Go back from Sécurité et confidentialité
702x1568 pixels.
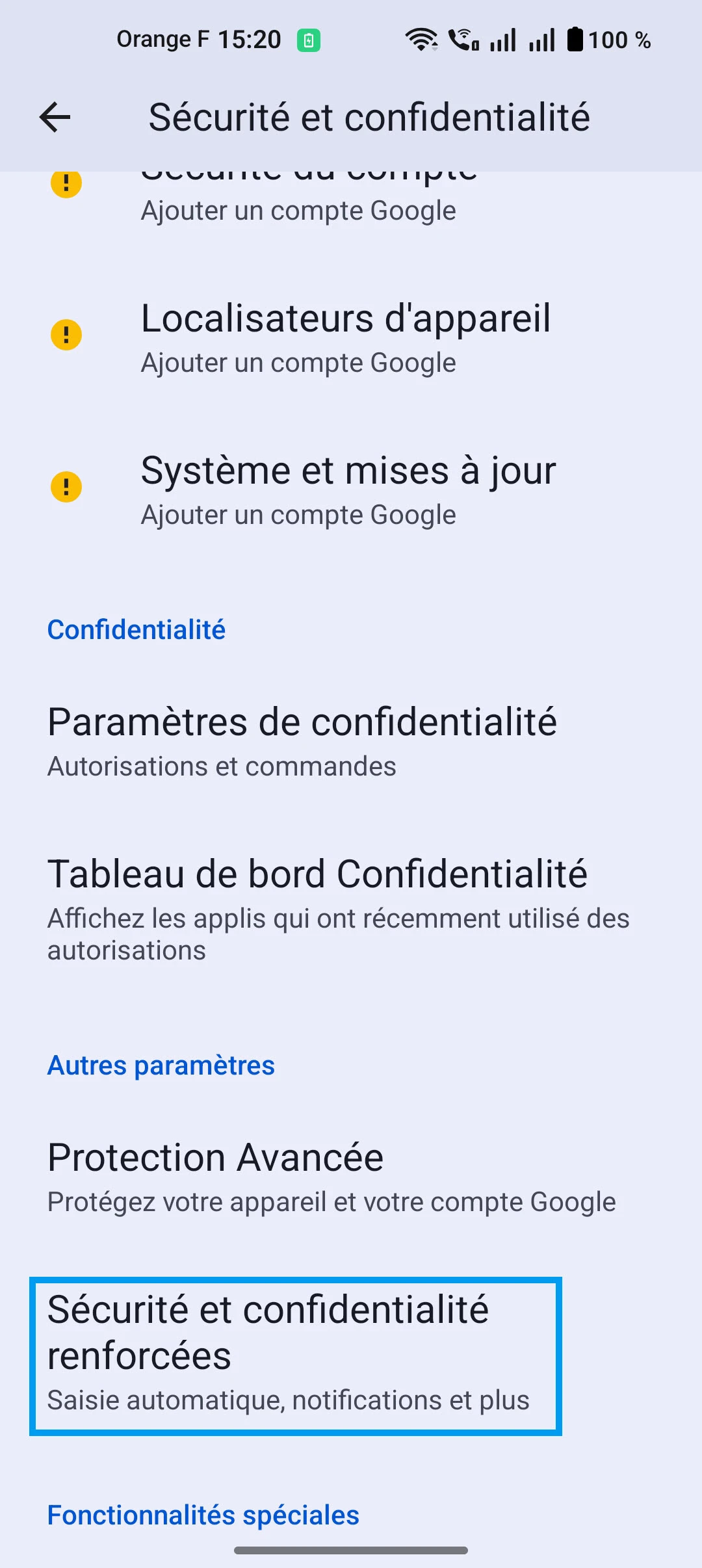[55, 118]
